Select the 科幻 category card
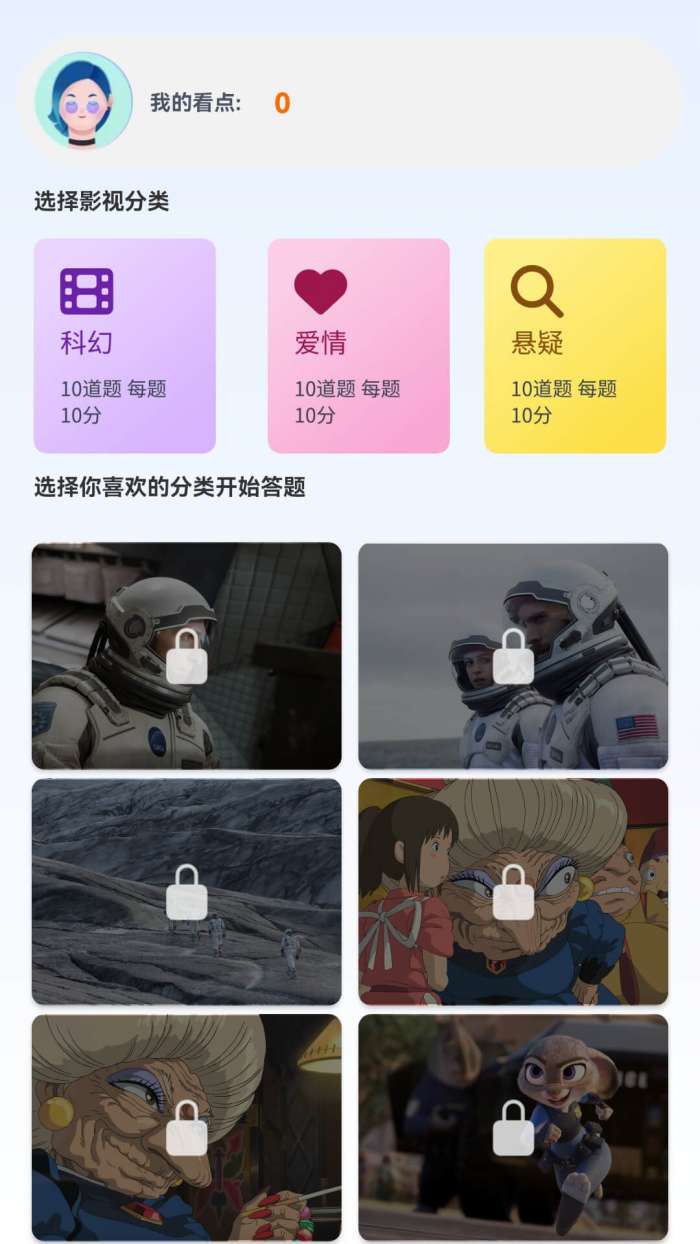 (x=125, y=346)
